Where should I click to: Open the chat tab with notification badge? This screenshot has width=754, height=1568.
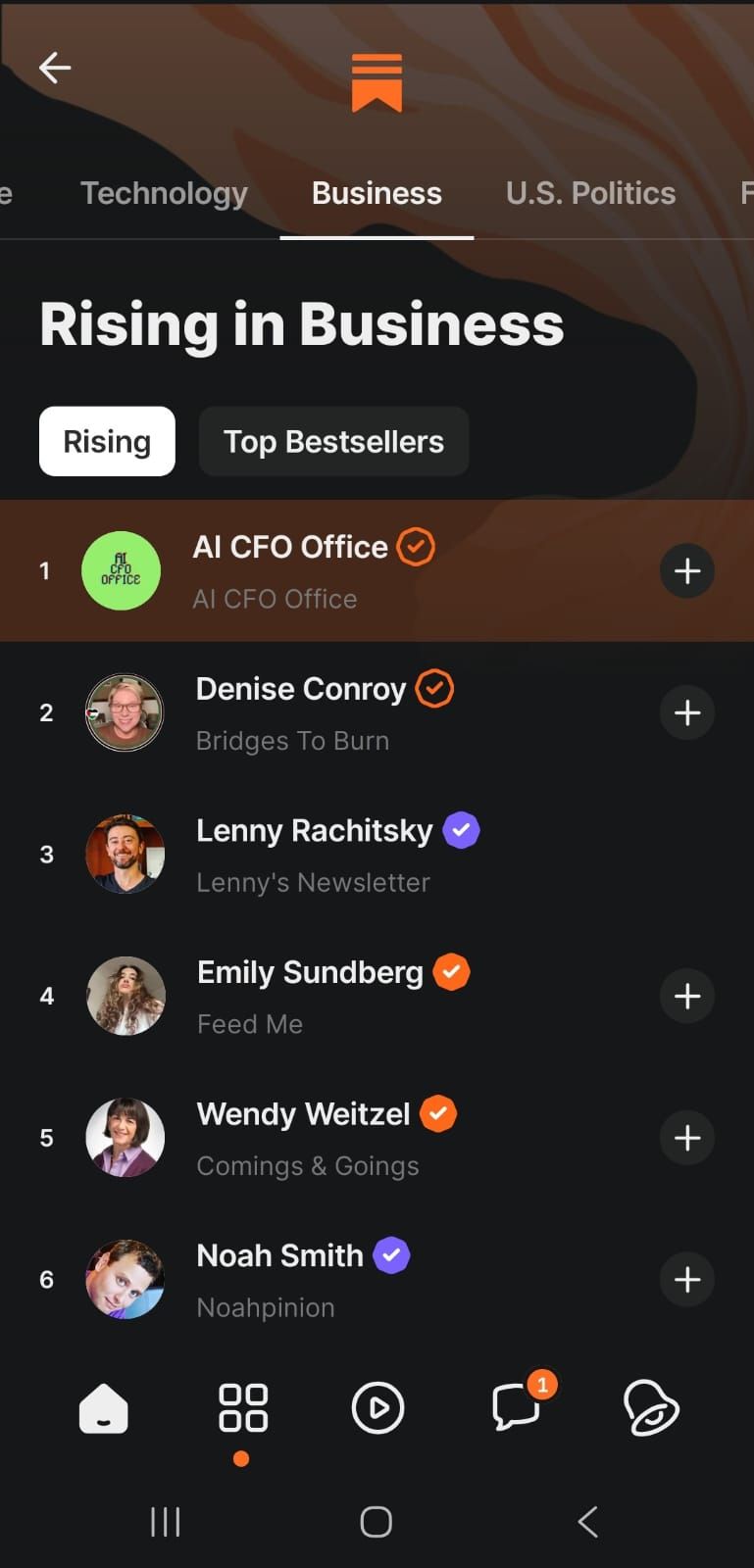pyautogui.click(x=516, y=1407)
